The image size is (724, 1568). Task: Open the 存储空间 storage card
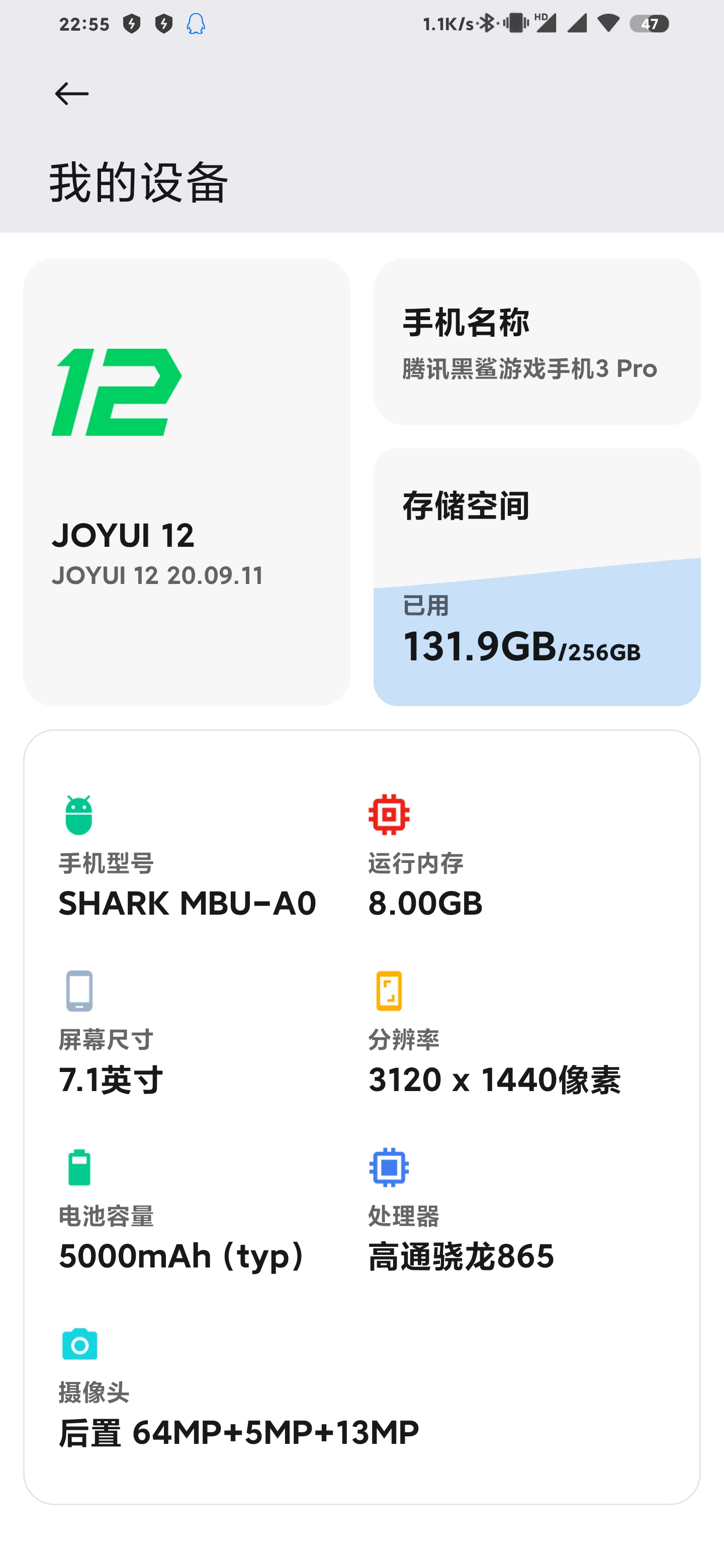tap(536, 577)
